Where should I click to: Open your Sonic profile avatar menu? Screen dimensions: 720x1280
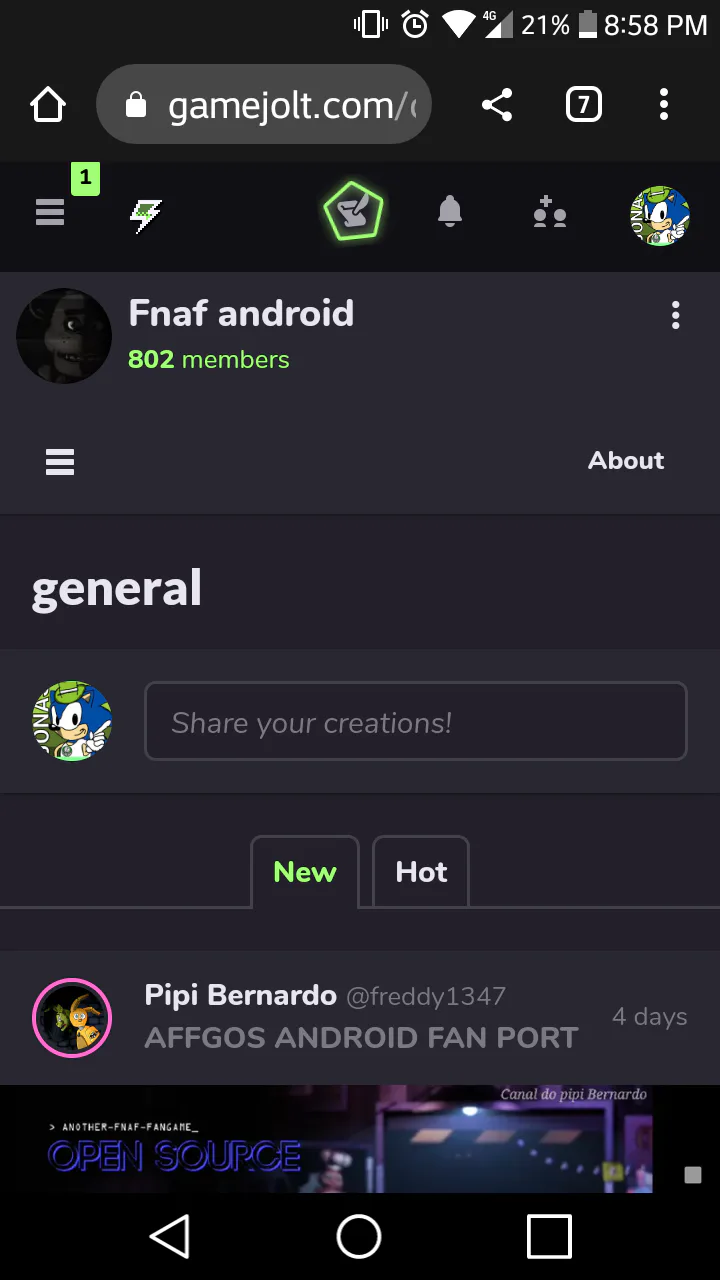point(659,216)
